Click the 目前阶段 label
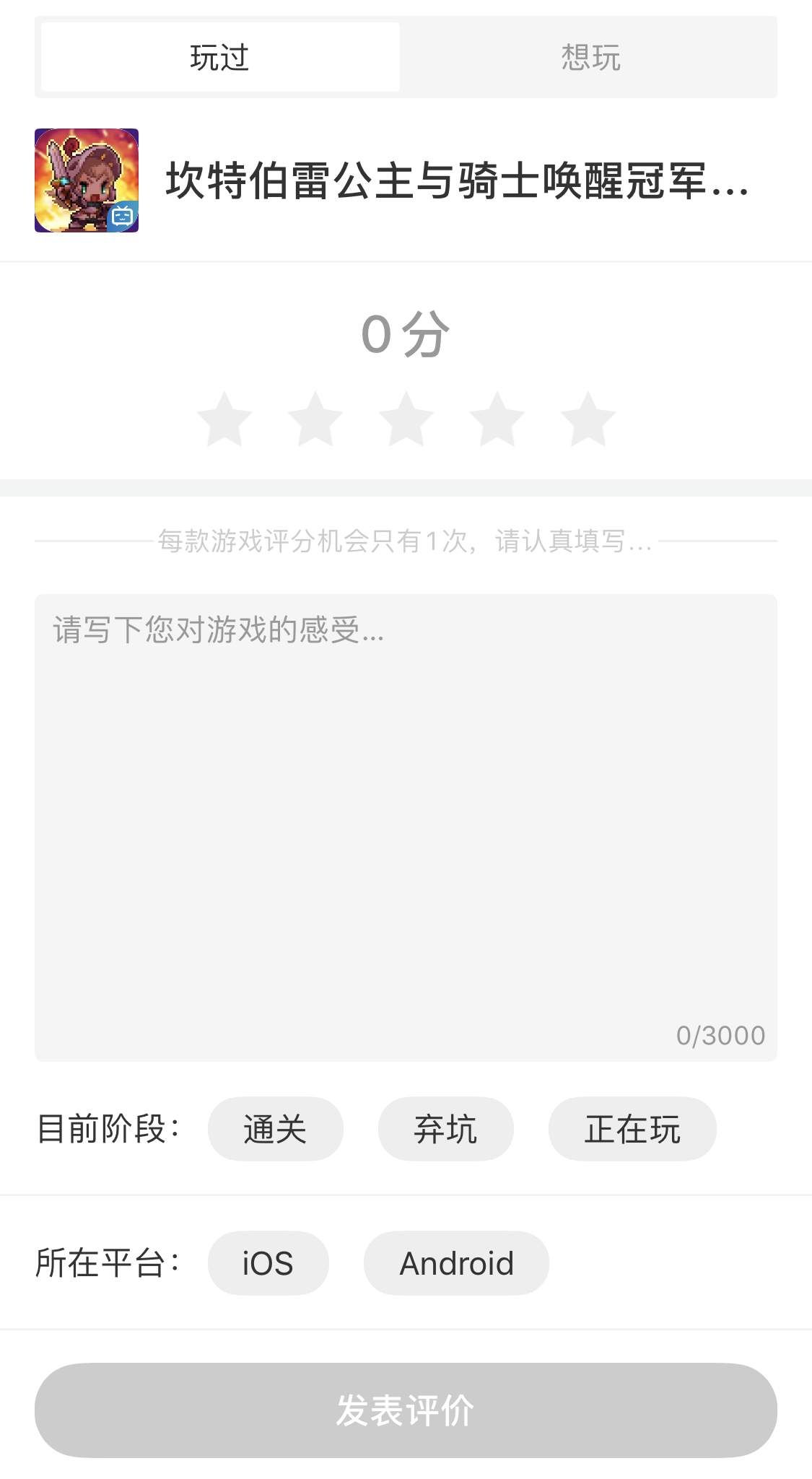 108,1129
